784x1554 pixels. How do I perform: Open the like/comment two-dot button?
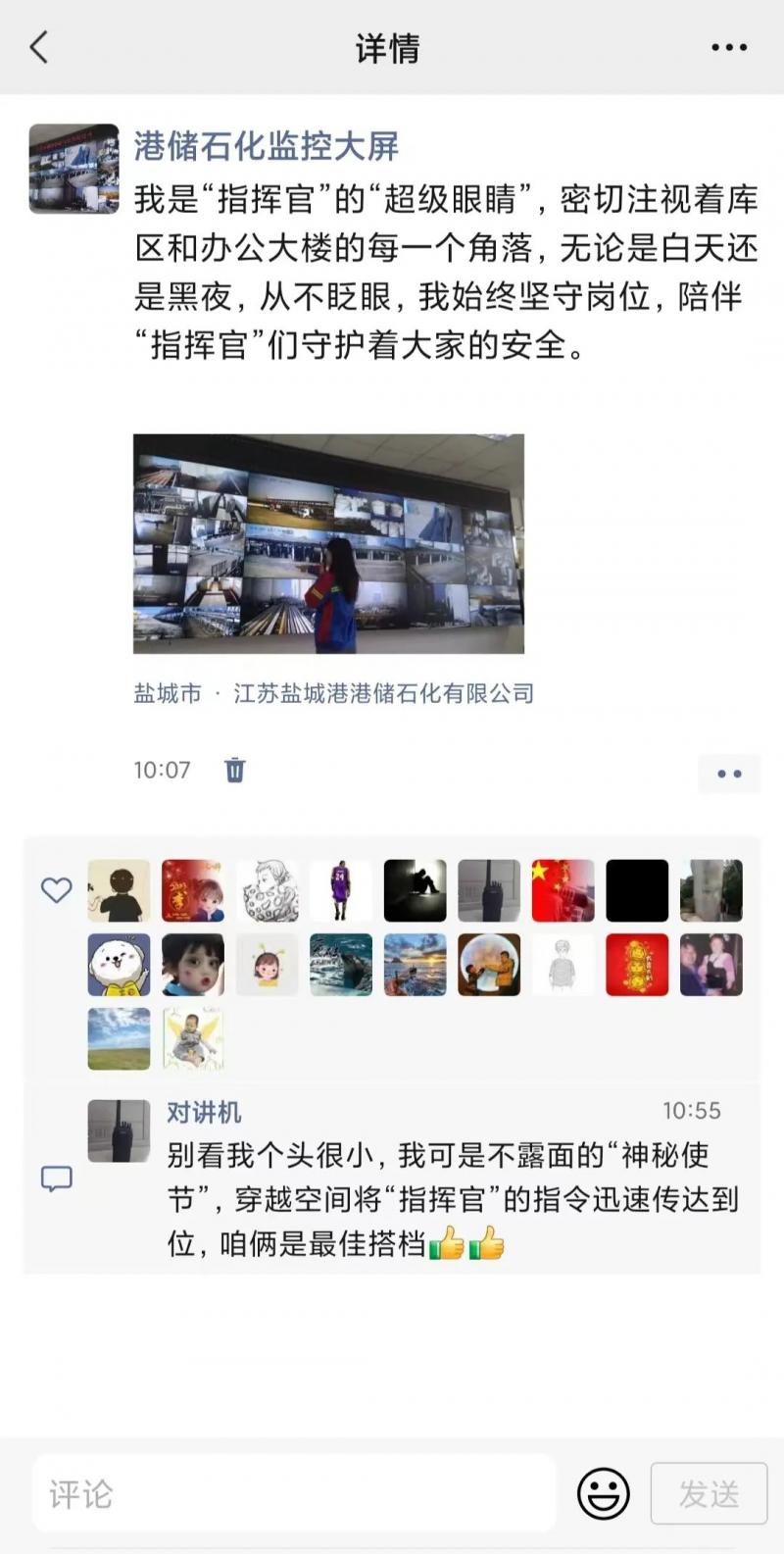[x=729, y=774]
